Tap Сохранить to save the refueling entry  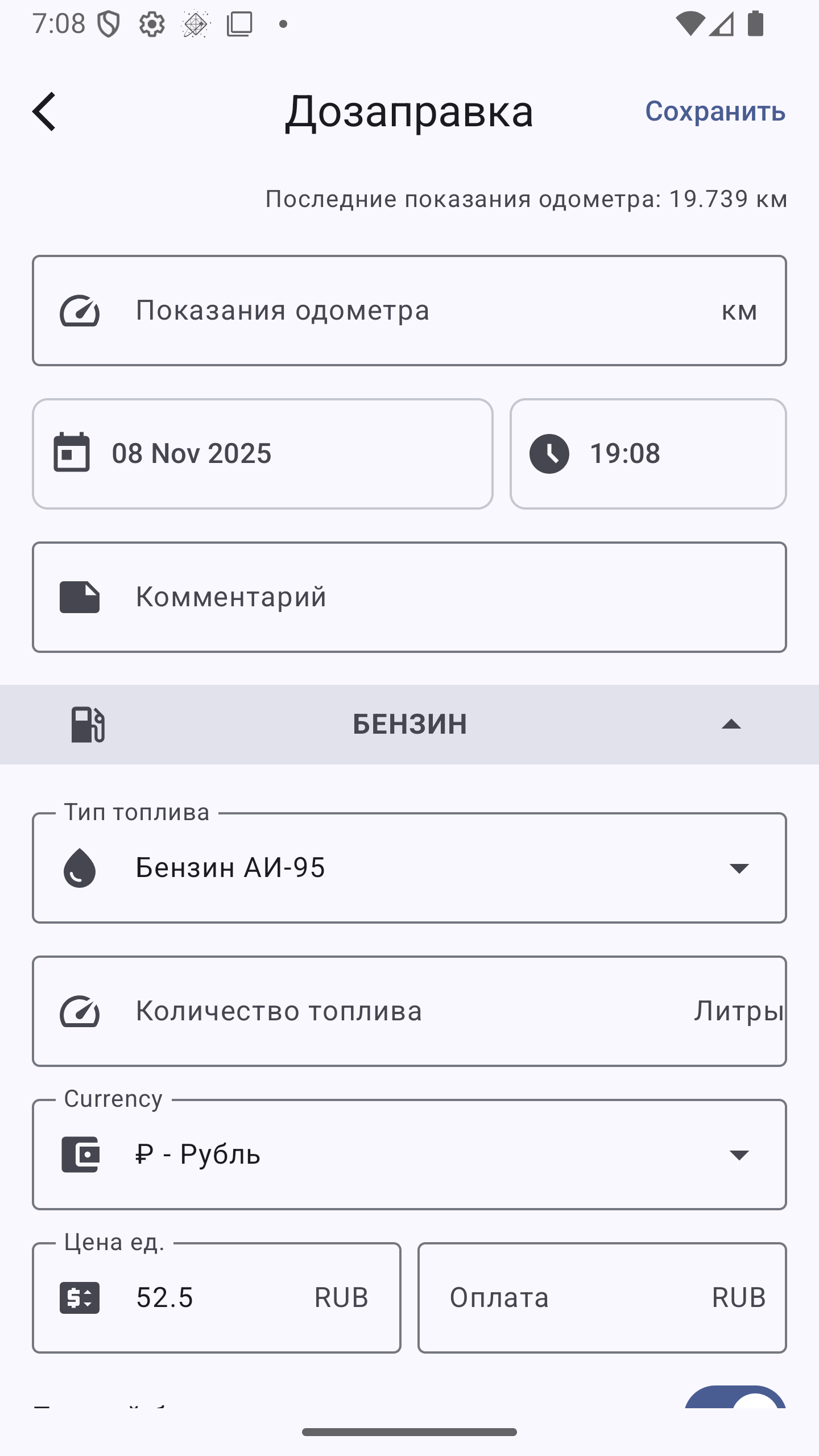tap(714, 112)
